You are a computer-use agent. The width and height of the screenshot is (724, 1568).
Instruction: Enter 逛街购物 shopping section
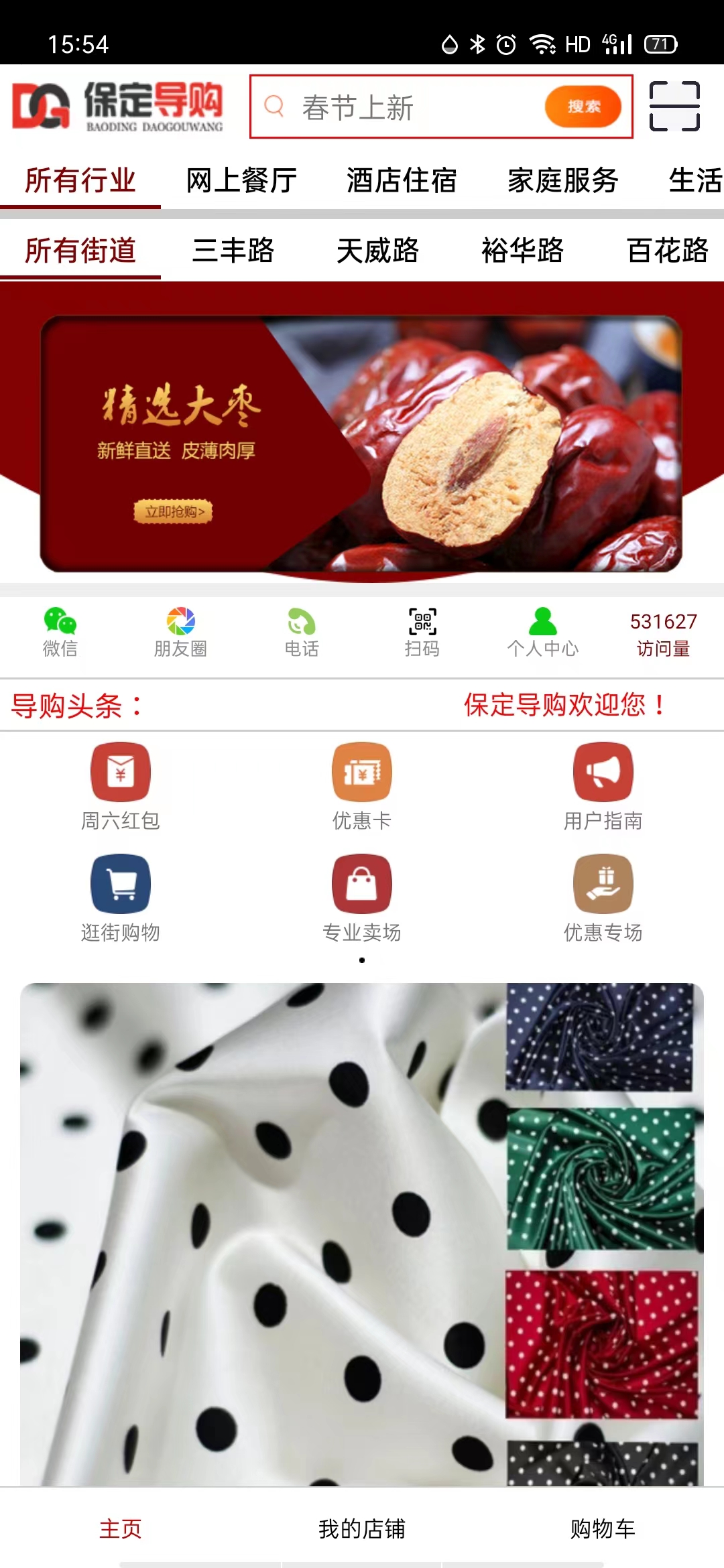(x=121, y=898)
